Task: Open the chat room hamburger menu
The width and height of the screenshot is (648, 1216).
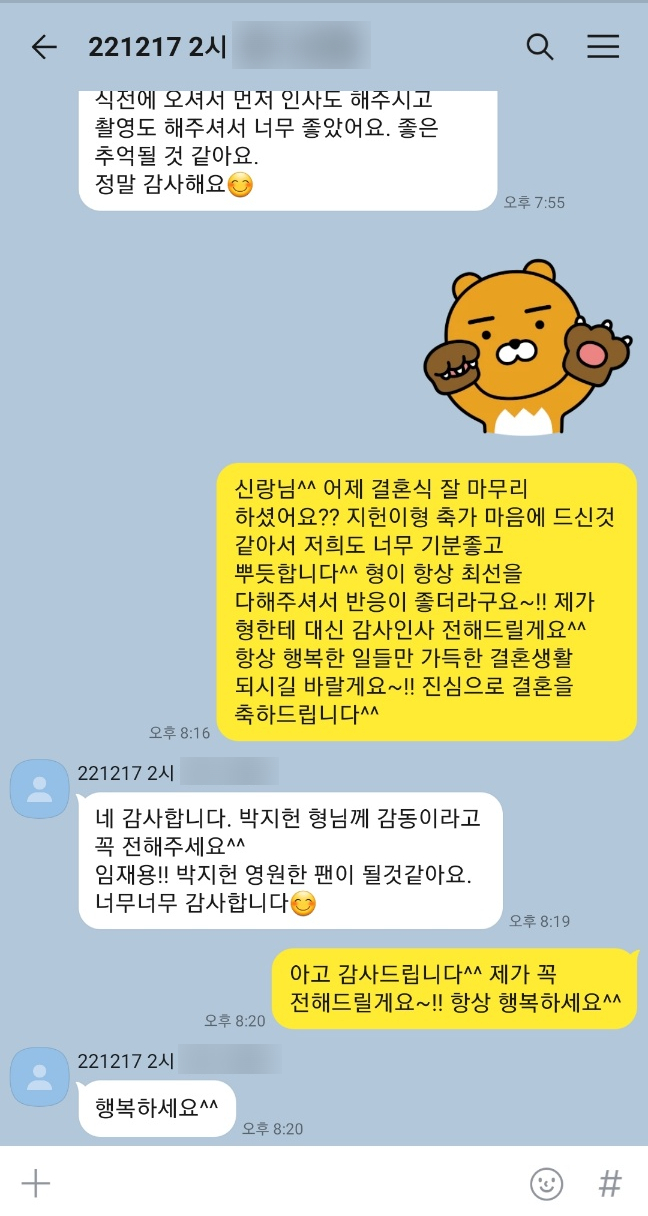Action: (603, 47)
